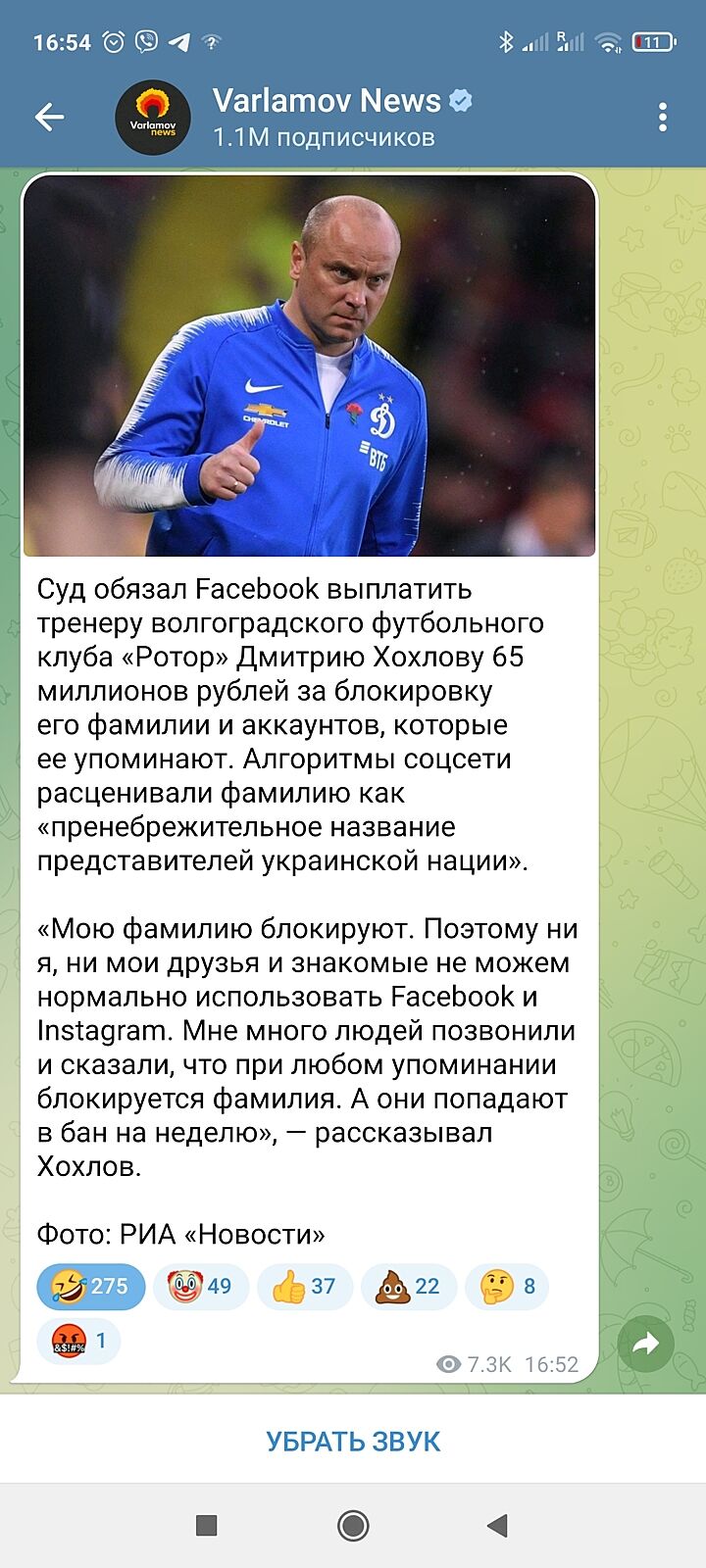Open Varlamov News channel profile
The width and height of the screenshot is (706, 1568).
coord(324,118)
